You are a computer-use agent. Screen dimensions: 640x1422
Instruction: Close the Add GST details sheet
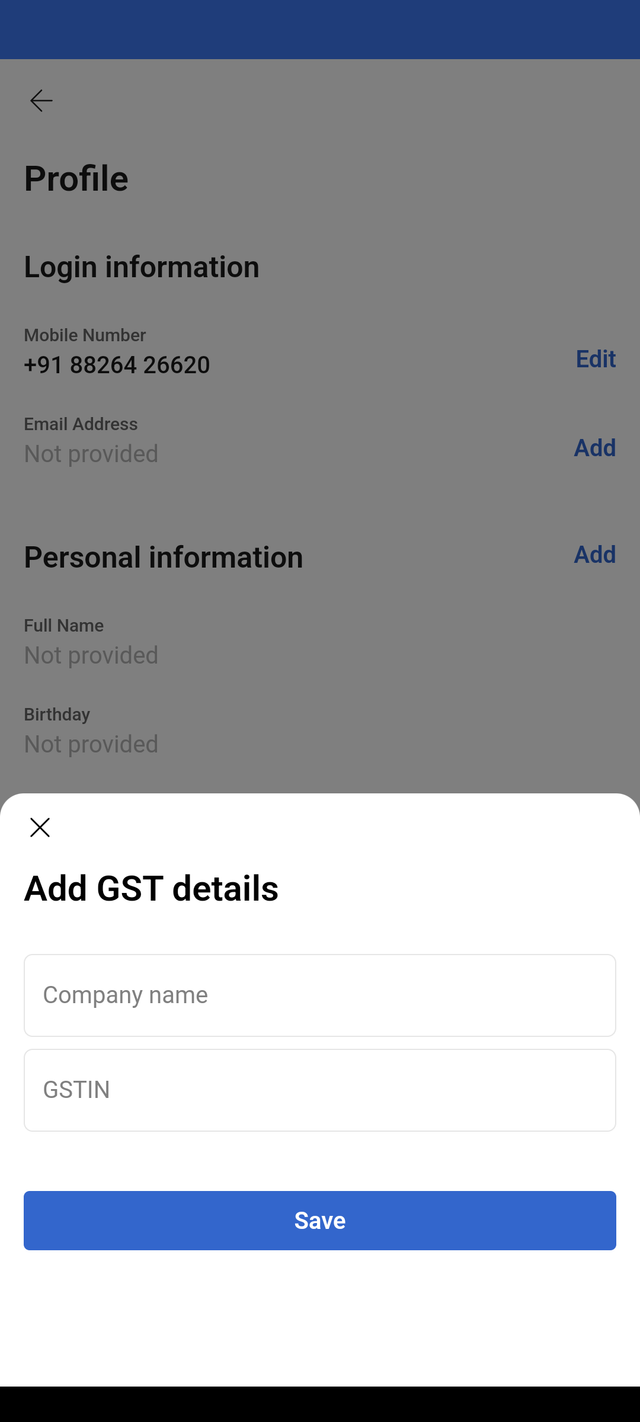(40, 827)
